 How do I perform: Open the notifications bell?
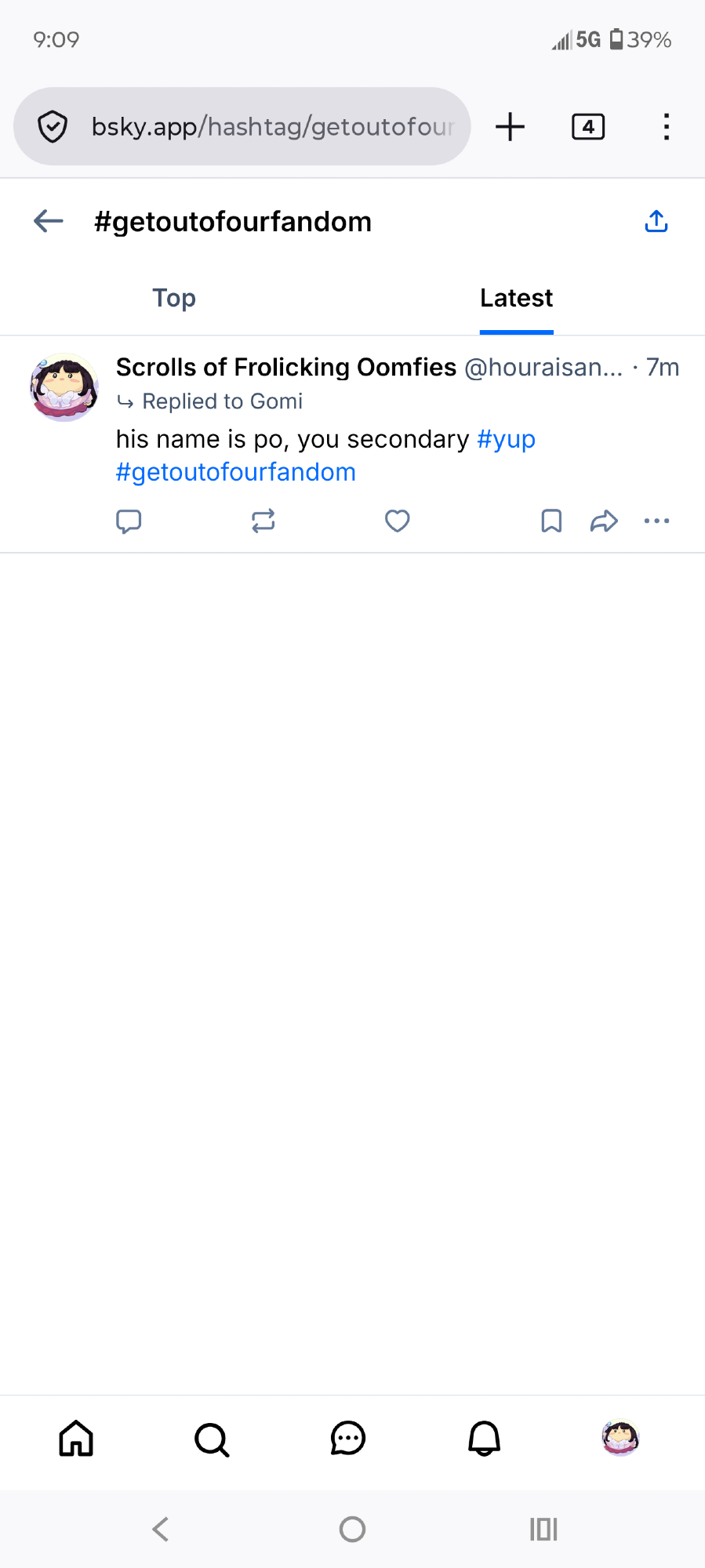pos(485,1439)
